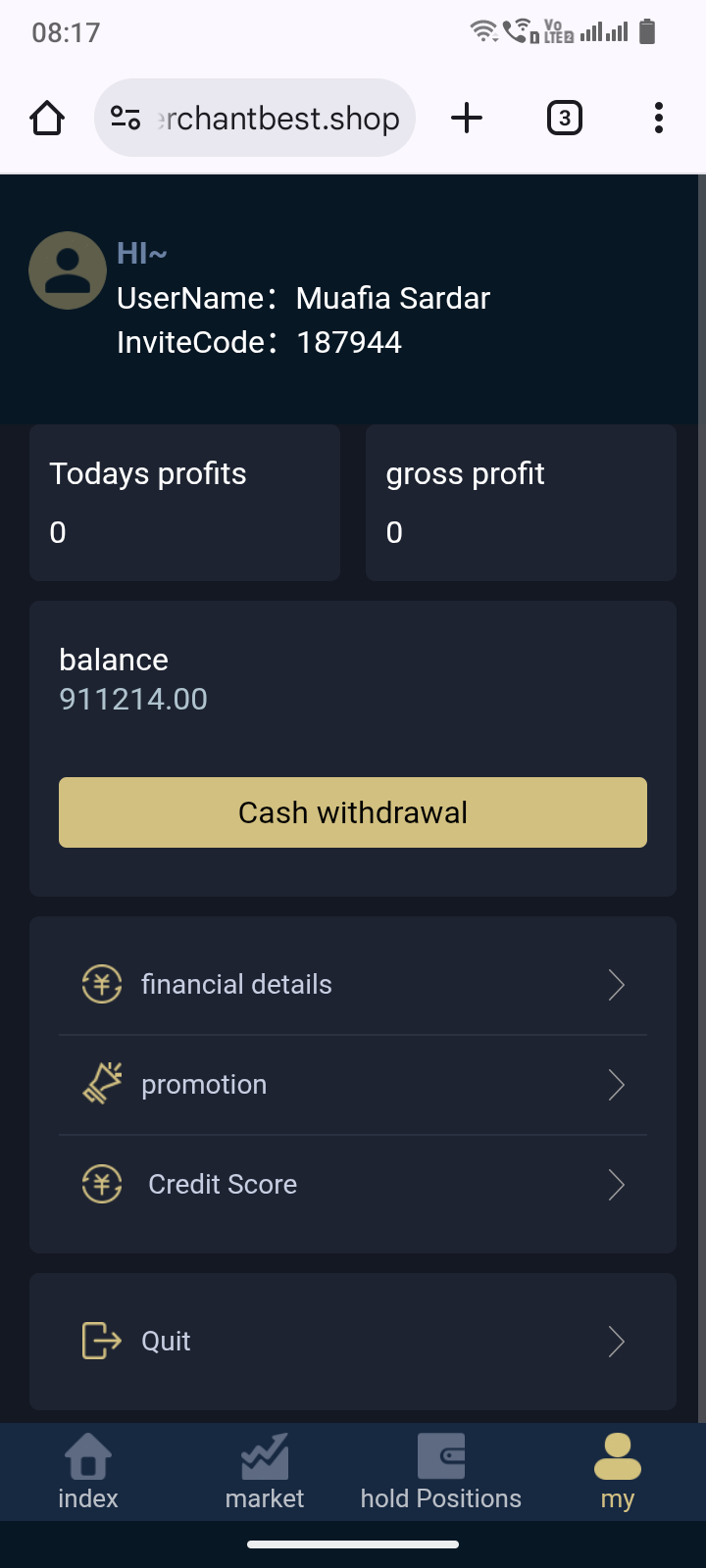View Credit Score
The width and height of the screenshot is (706, 1568).
tap(353, 1185)
